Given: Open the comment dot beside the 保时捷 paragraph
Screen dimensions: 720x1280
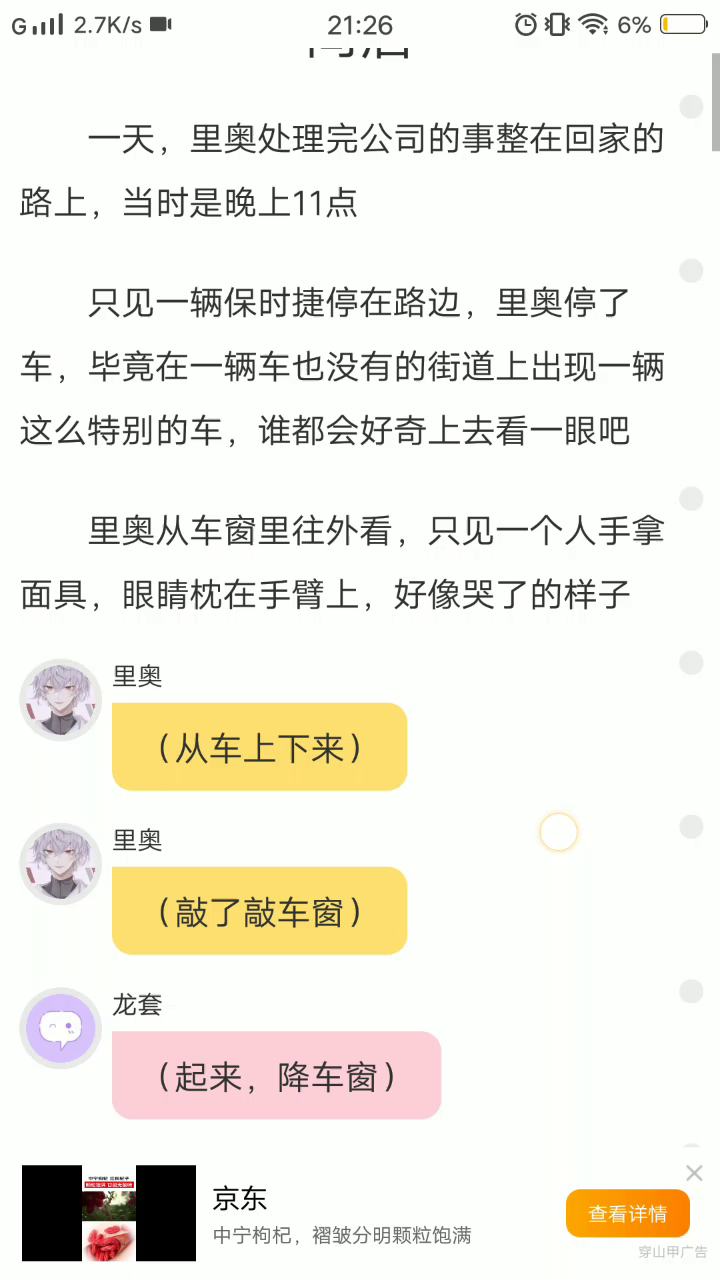Looking at the screenshot, I should 691,270.
